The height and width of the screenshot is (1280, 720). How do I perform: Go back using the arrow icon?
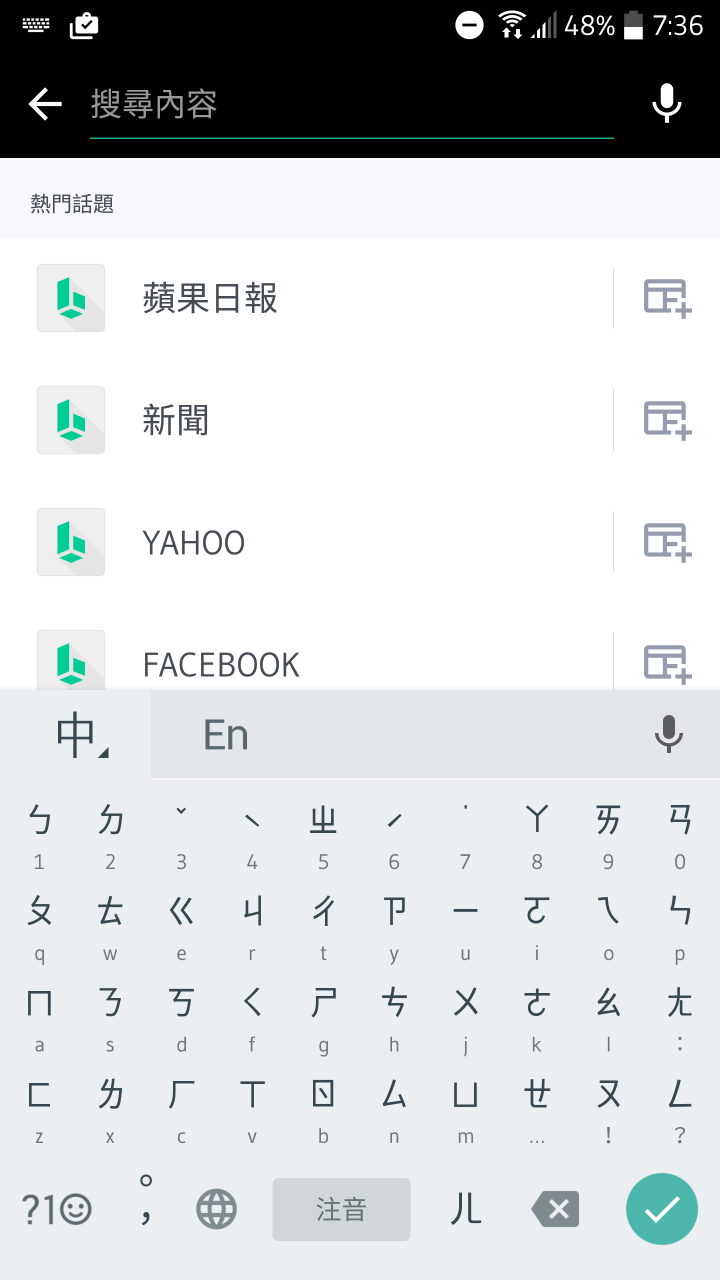tap(45, 104)
